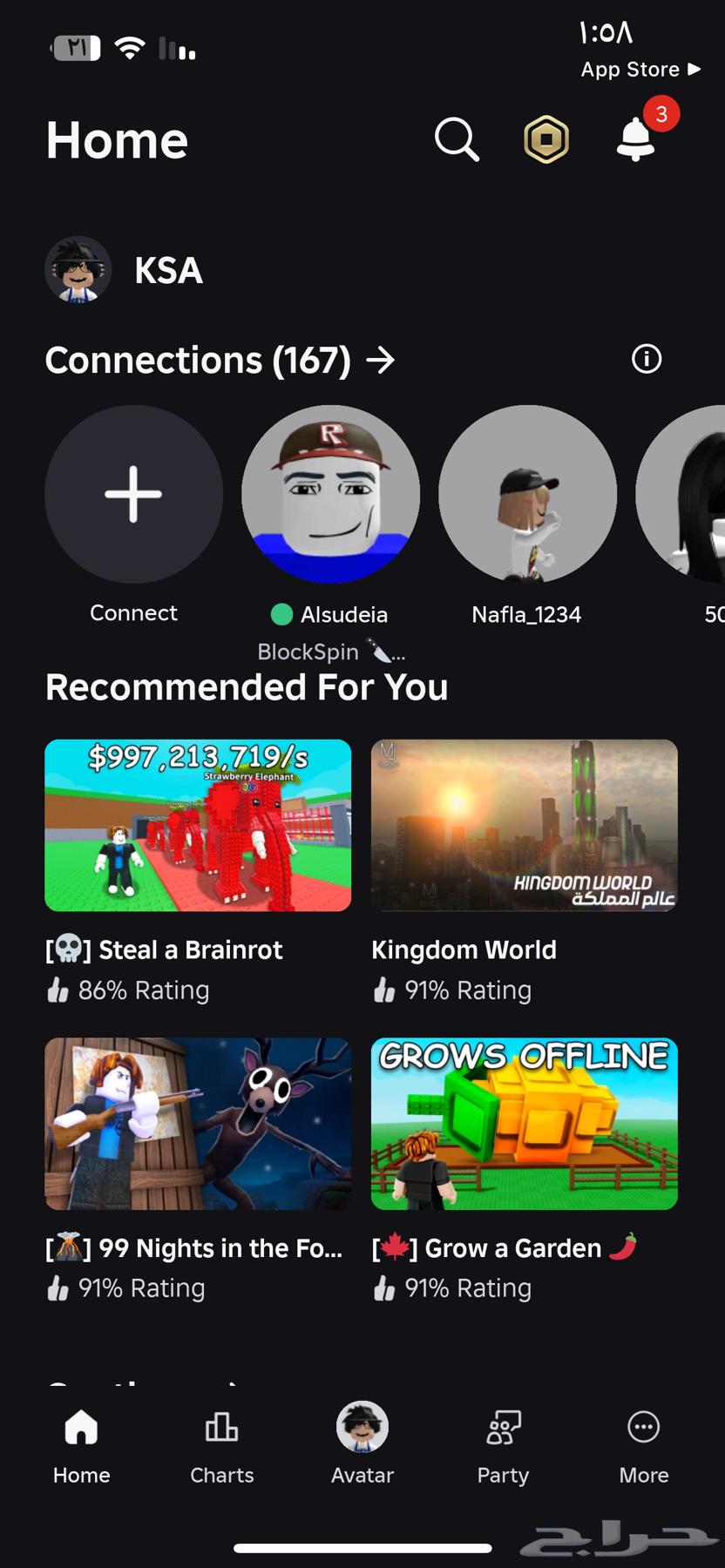Open Nafla_1234's profile
The width and height of the screenshot is (725, 1568).
527,494
